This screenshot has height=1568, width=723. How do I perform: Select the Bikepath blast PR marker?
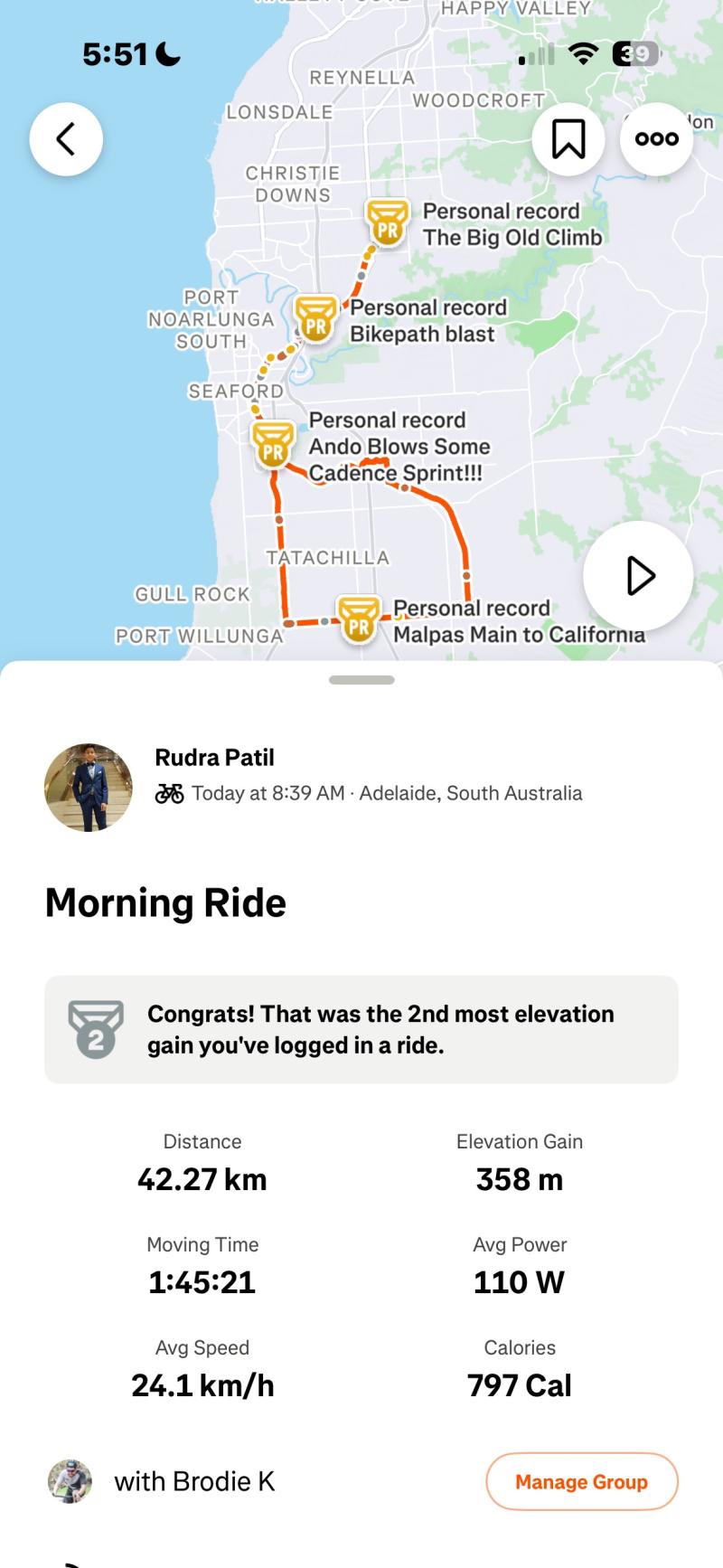316,318
